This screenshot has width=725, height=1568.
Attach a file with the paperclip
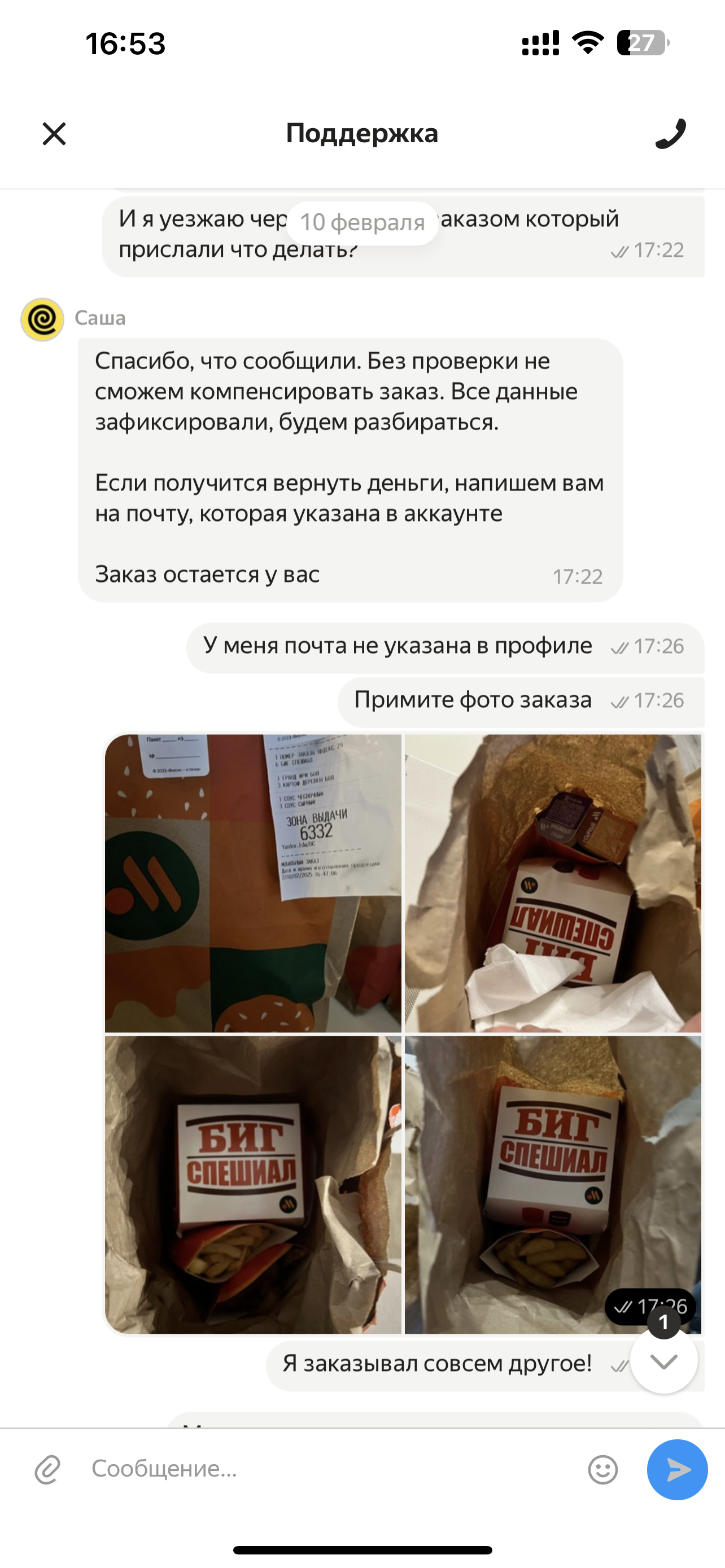click(47, 1469)
